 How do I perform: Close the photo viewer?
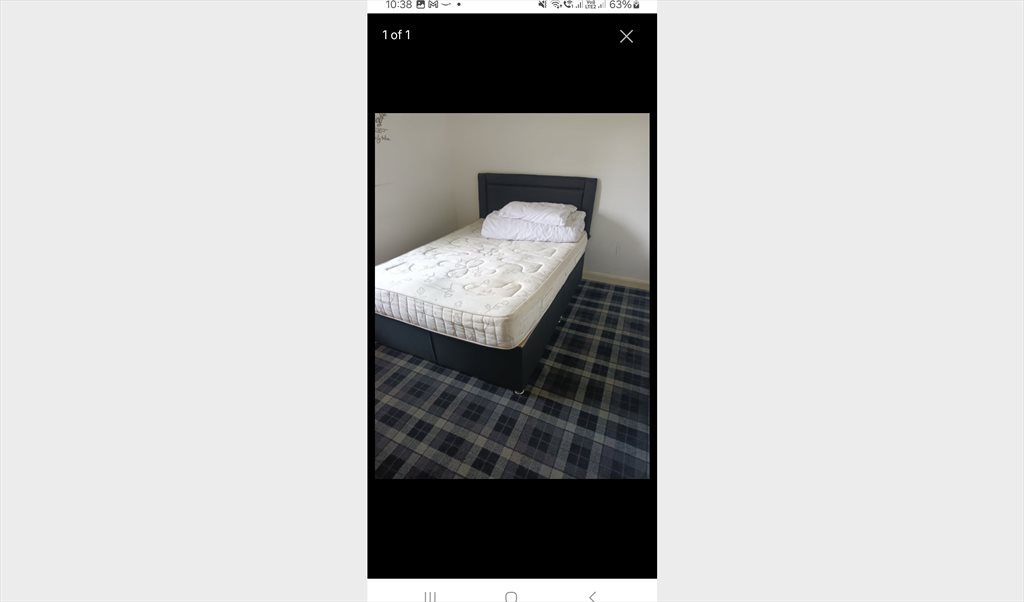[626, 36]
